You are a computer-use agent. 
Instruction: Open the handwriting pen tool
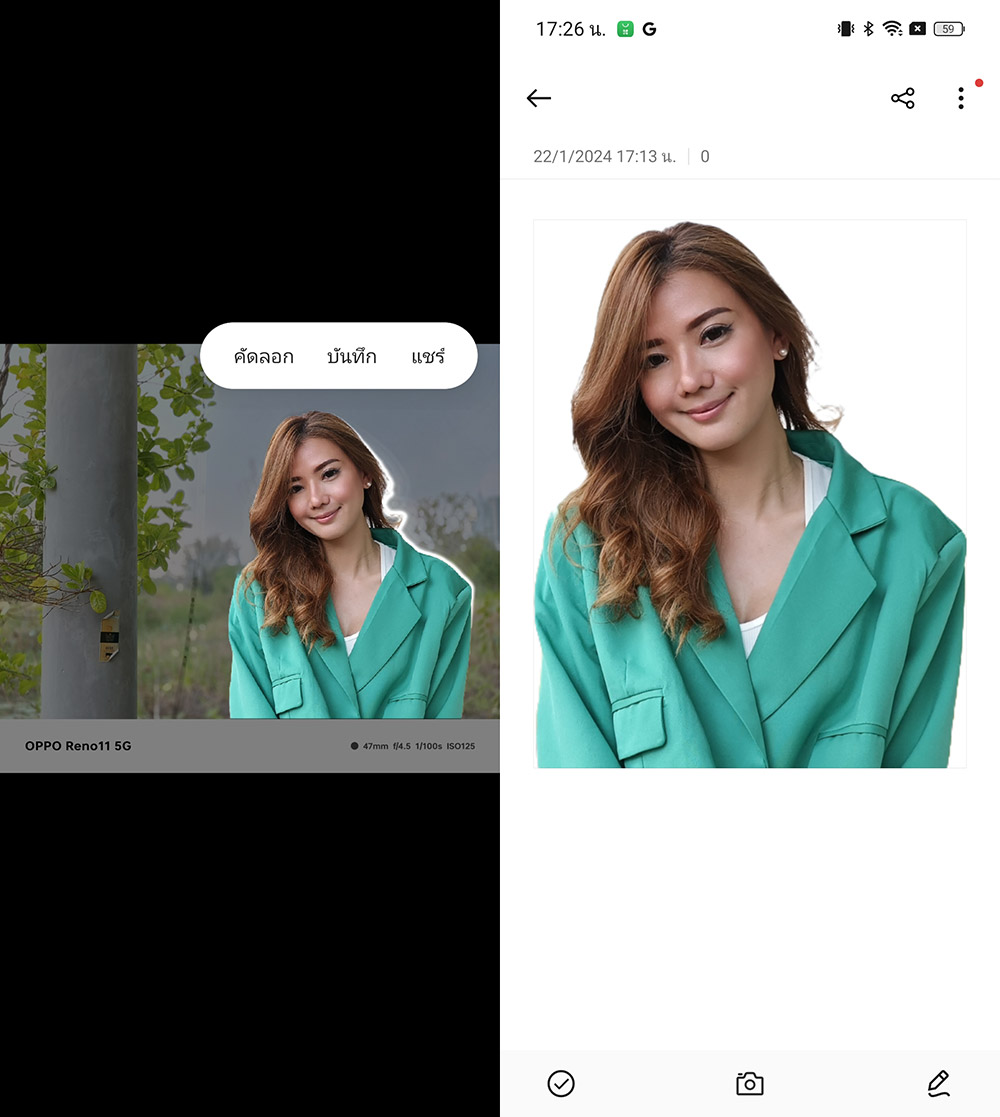(937, 1083)
